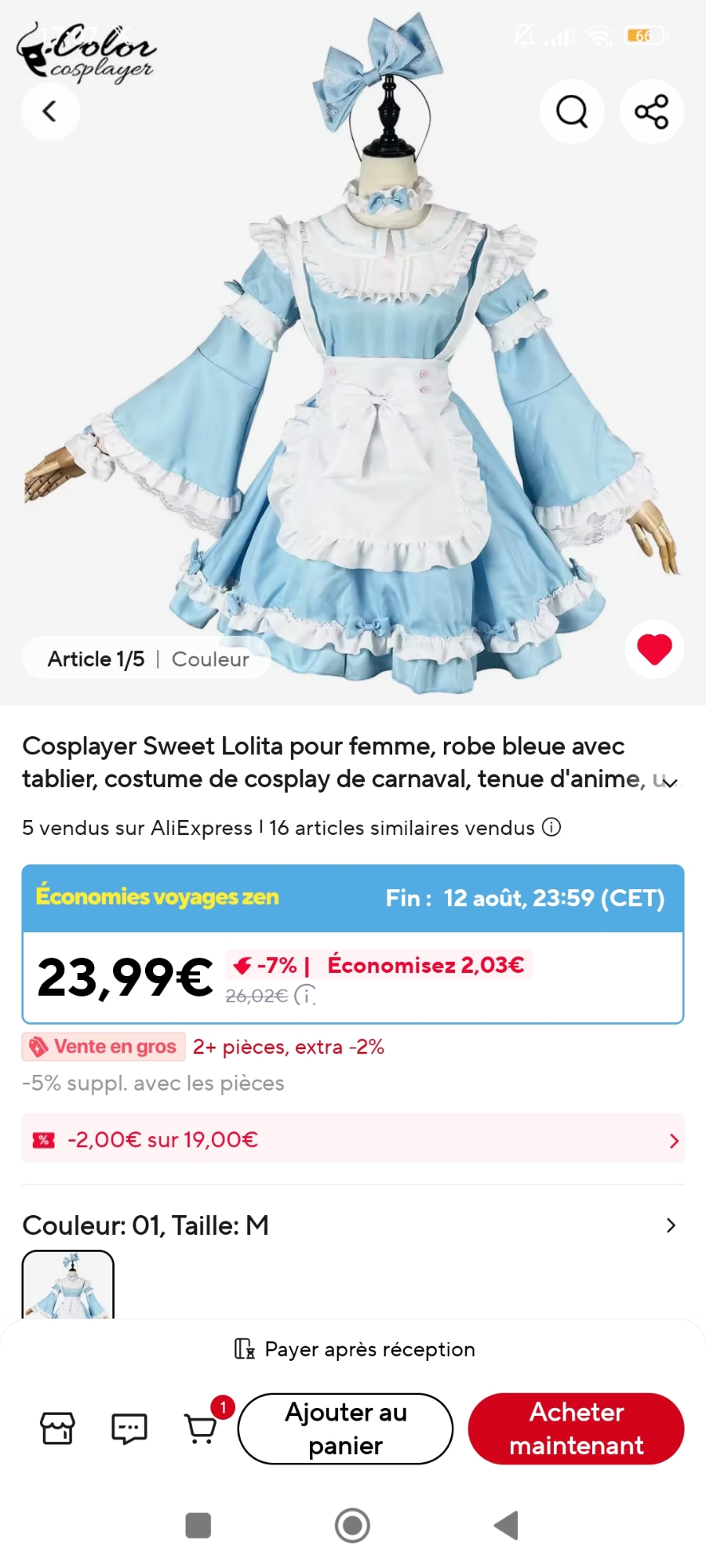The width and height of the screenshot is (706, 1568).
Task: Tap Acheter maintenant
Action: 576,1428
